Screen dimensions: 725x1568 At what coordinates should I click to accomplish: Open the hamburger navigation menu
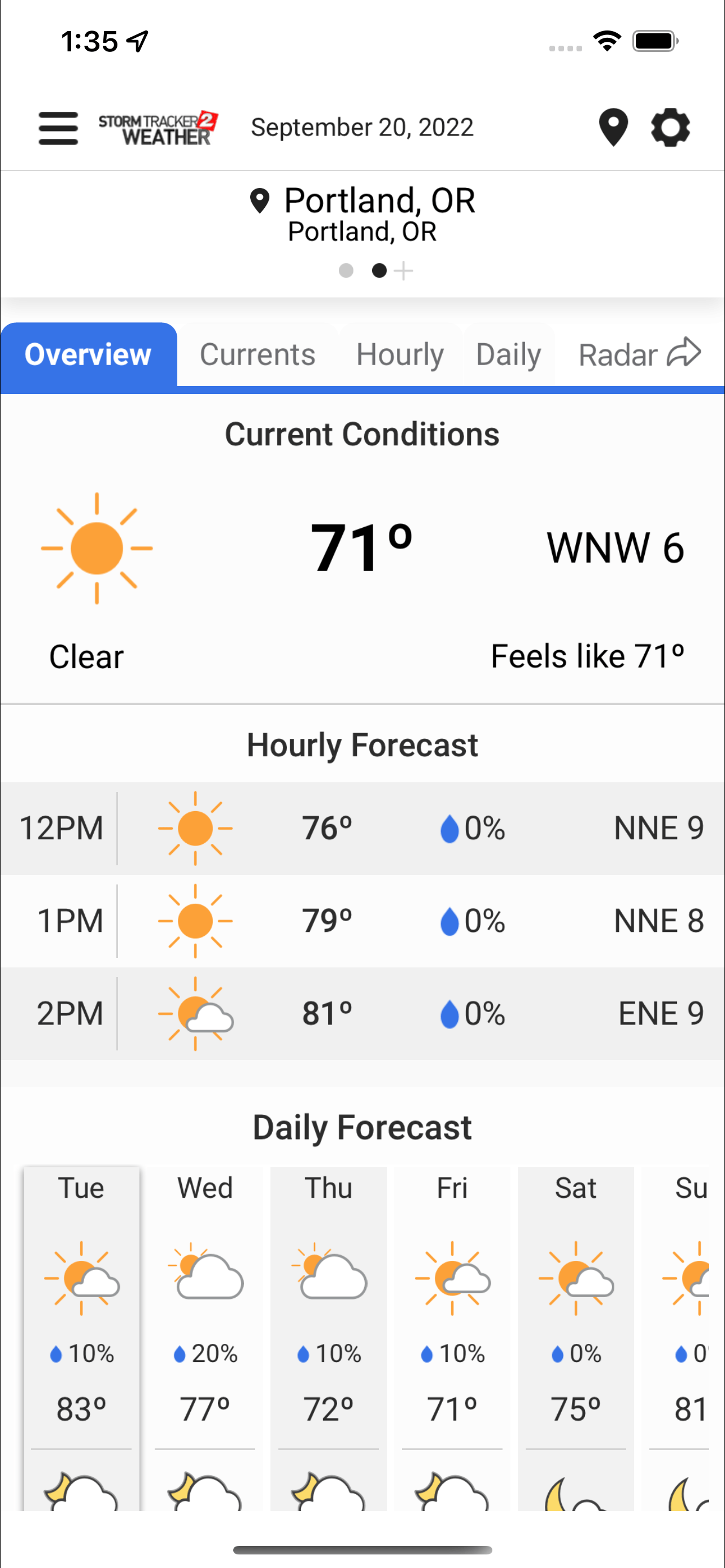pyautogui.click(x=58, y=128)
